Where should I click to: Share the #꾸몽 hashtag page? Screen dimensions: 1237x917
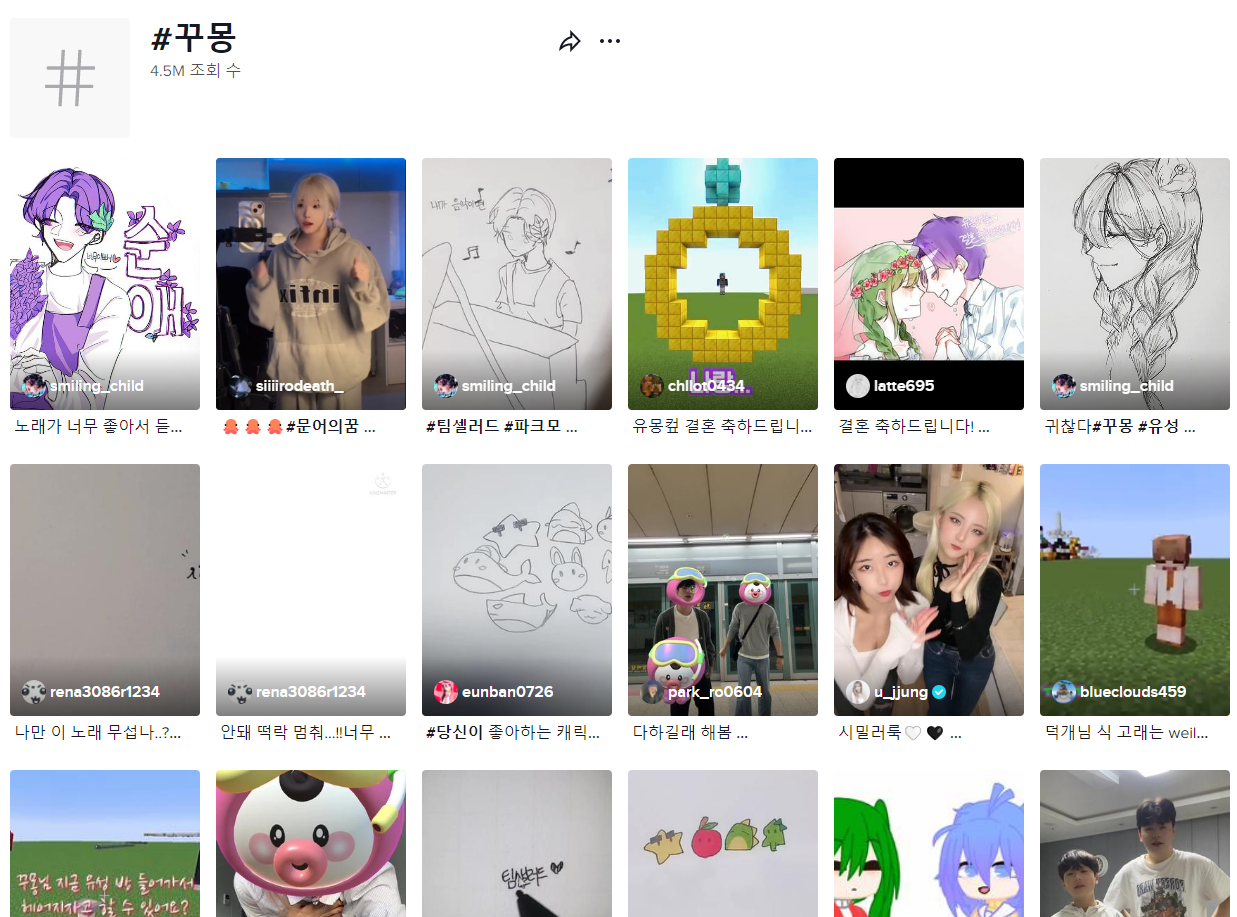coord(570,42)
